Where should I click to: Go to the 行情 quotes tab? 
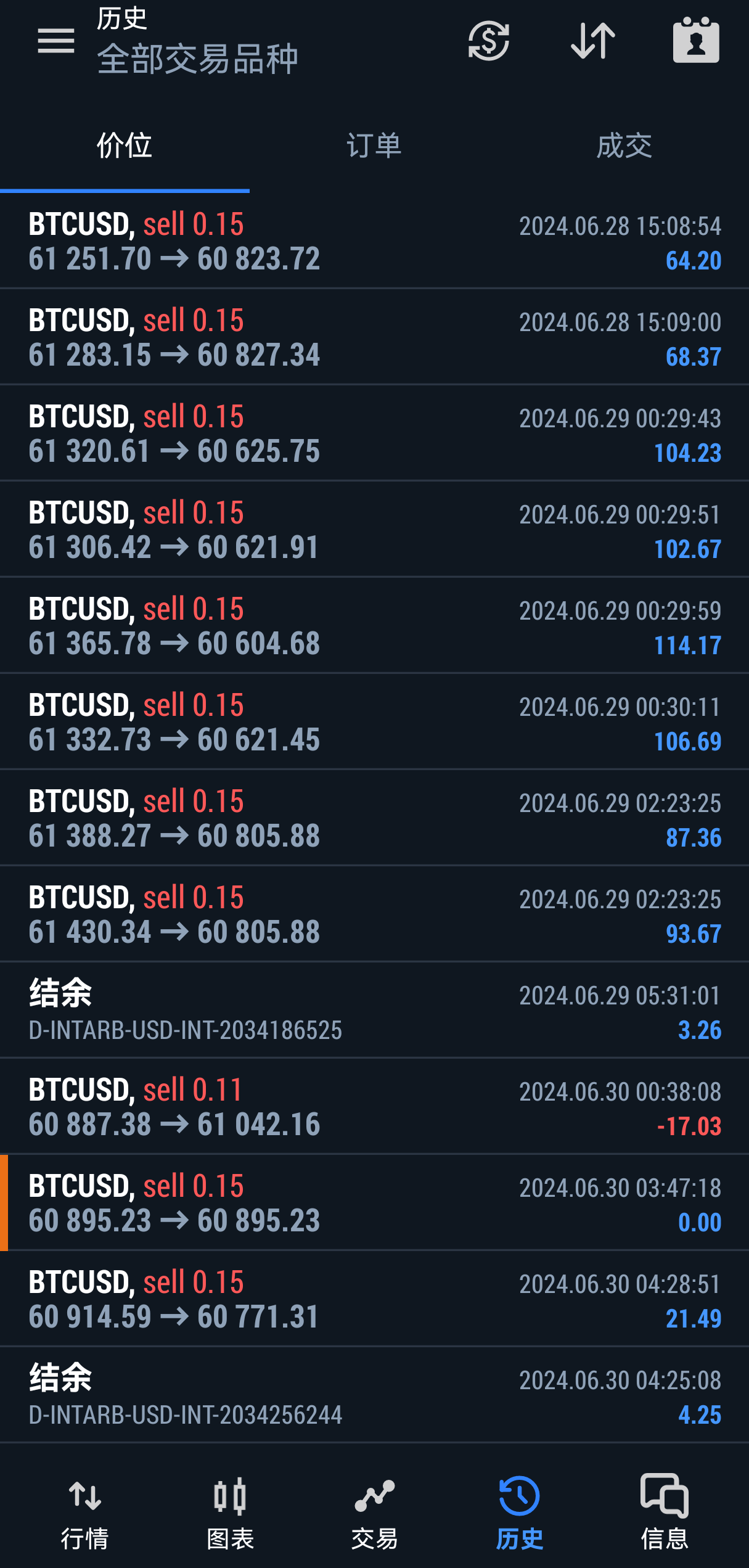pyautogui.click(x=84, y=1512)
